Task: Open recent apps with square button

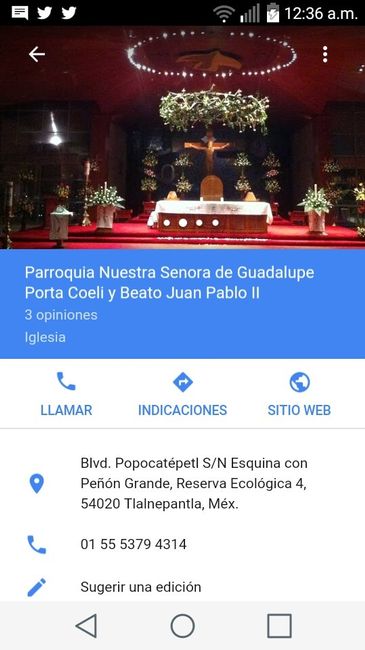Action: click(x=279, y=626)
